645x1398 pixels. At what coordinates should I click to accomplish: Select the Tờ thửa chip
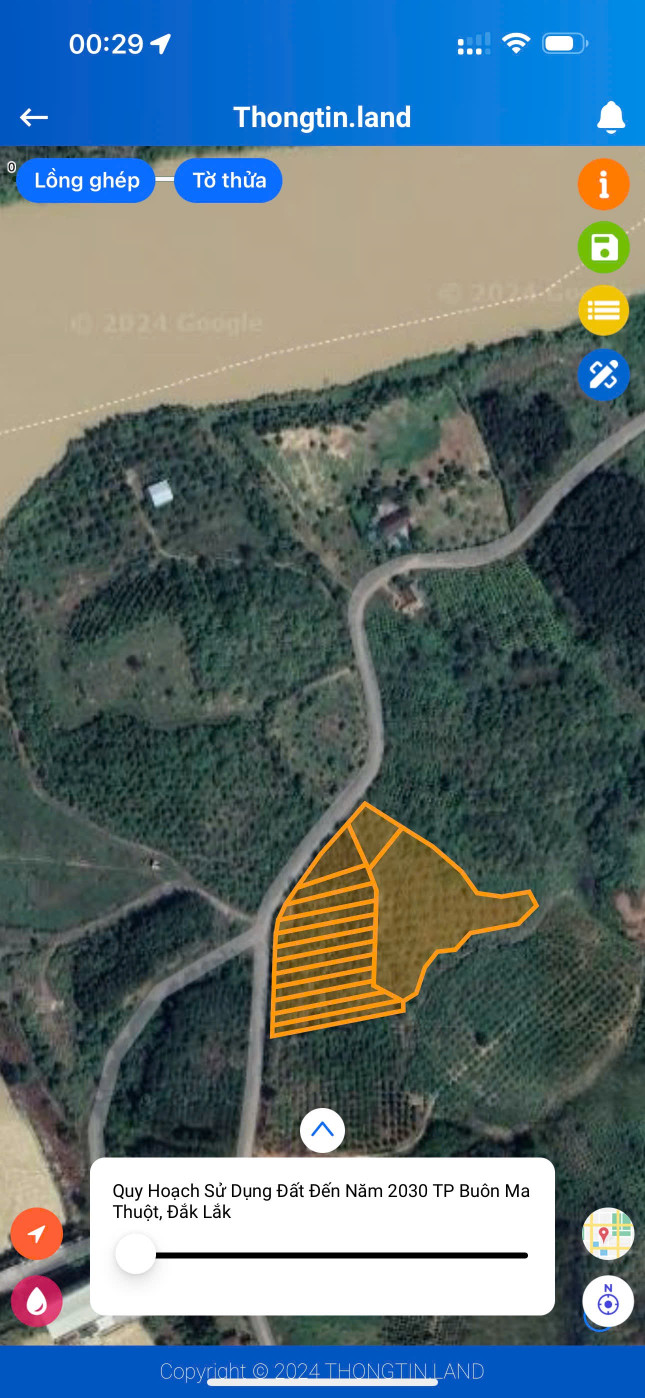point(229,181)
